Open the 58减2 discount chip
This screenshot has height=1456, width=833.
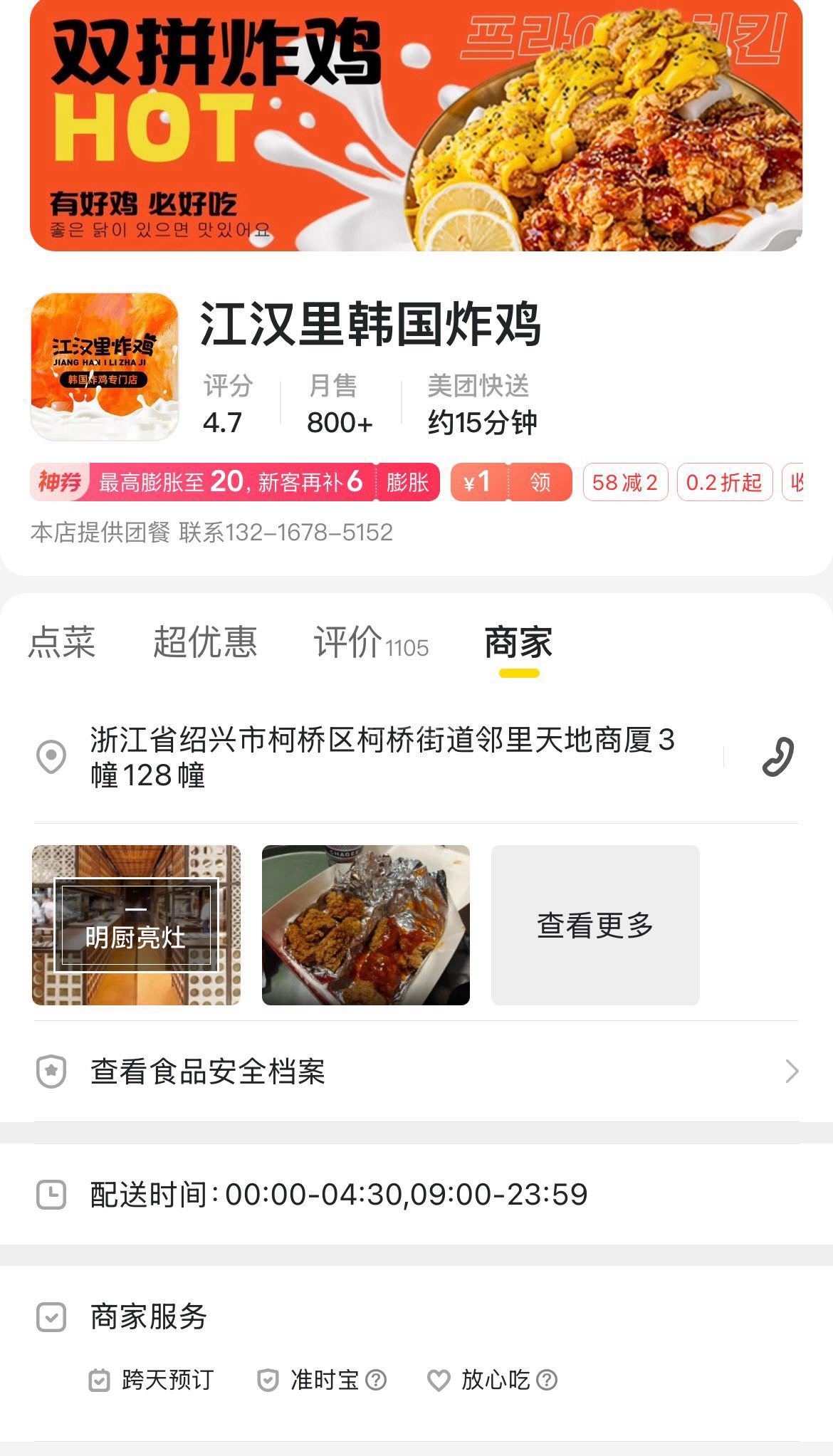[x=625, y=483]
